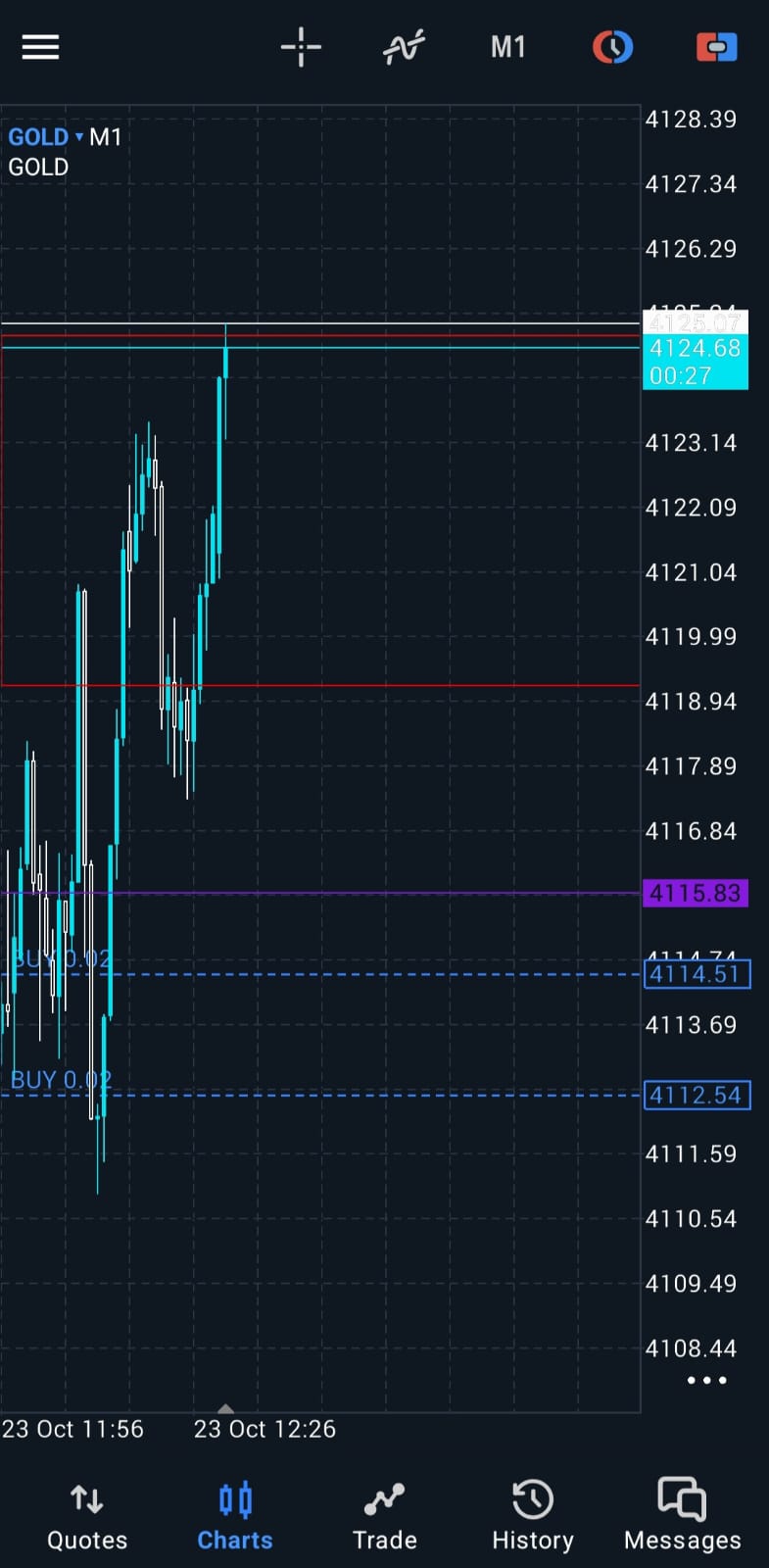Open the chart objects tool
This screenshot has height=1568, width=769.
[x=612, y=47]
